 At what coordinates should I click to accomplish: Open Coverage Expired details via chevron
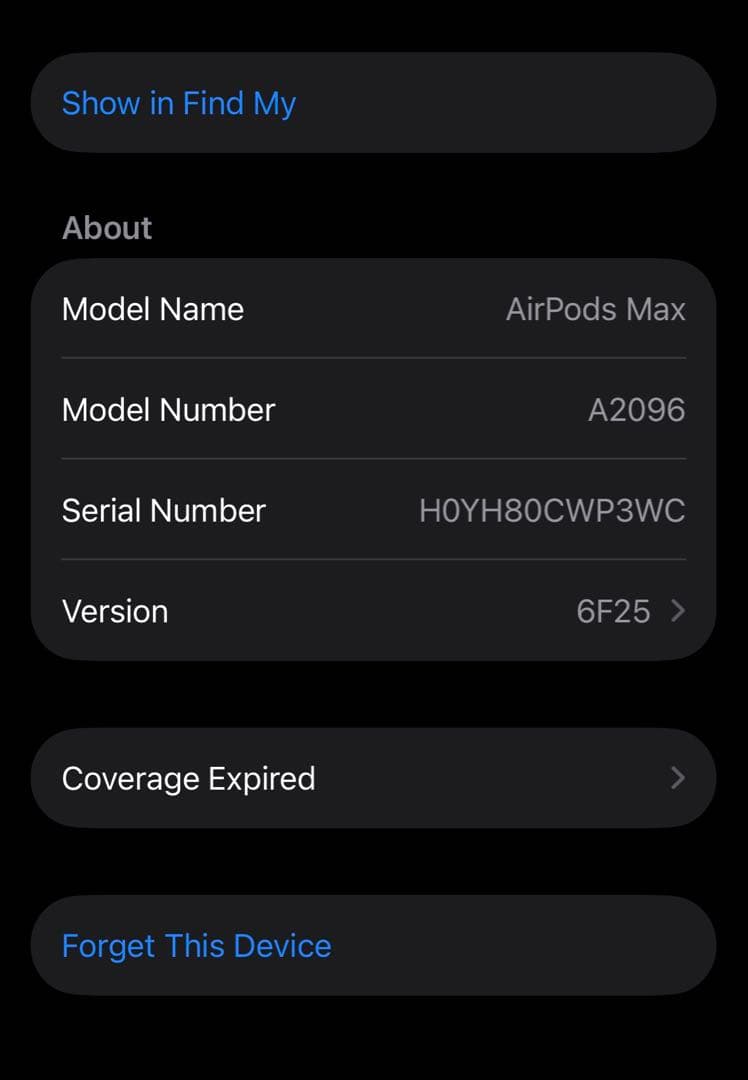point(678,777)
